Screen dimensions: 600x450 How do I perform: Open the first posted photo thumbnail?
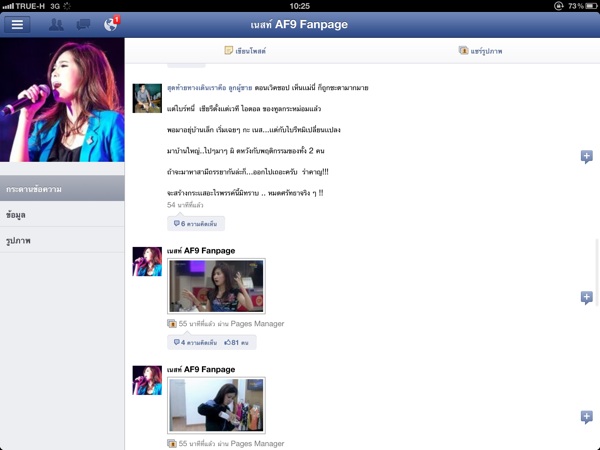[217, 286]
